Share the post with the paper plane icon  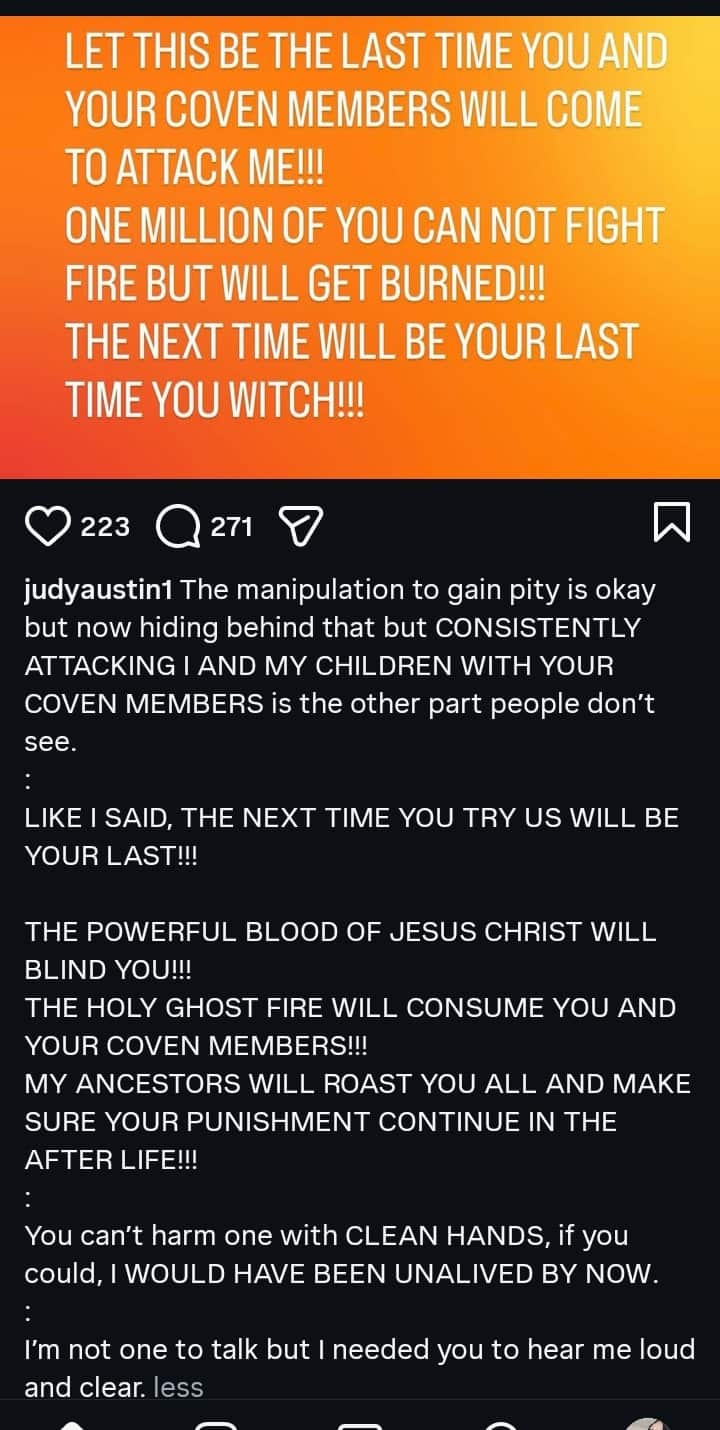tap(300, 522)
